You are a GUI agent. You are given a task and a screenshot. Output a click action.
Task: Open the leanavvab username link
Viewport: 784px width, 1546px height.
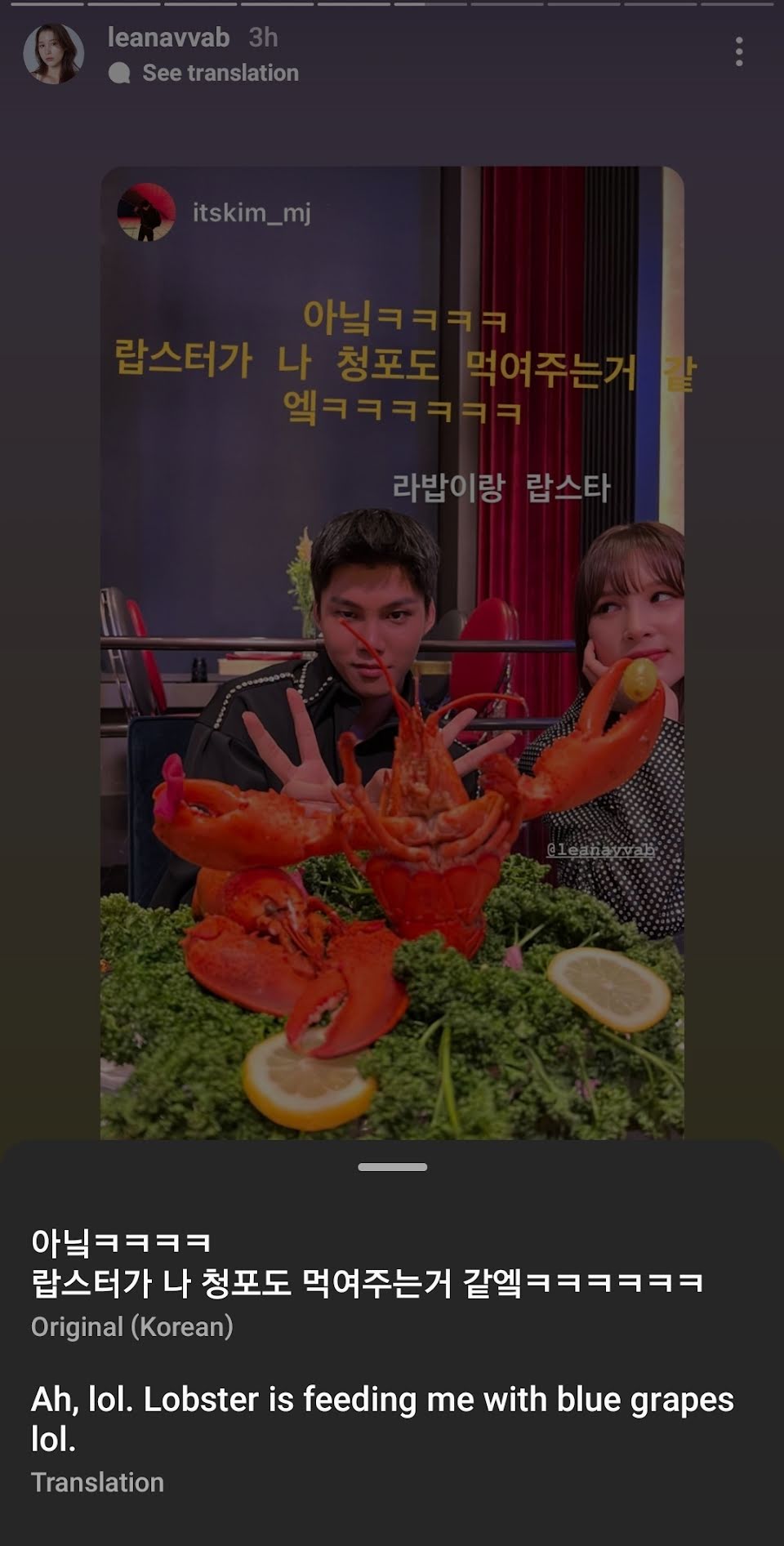(x=168, y=37)
